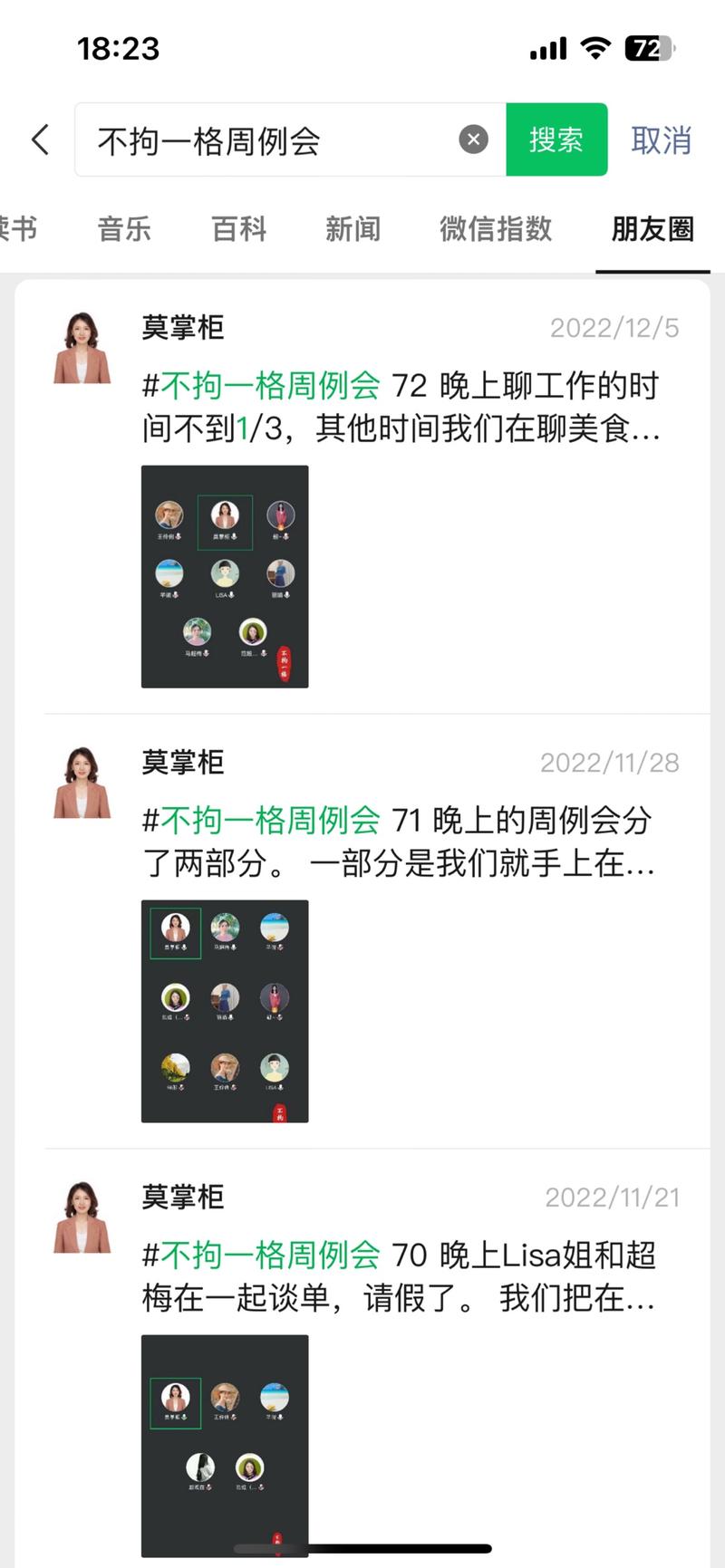725x1568 pixels.
Task: Open the image in the 2022/11/28 post
Action: [x=225, y=1011]
